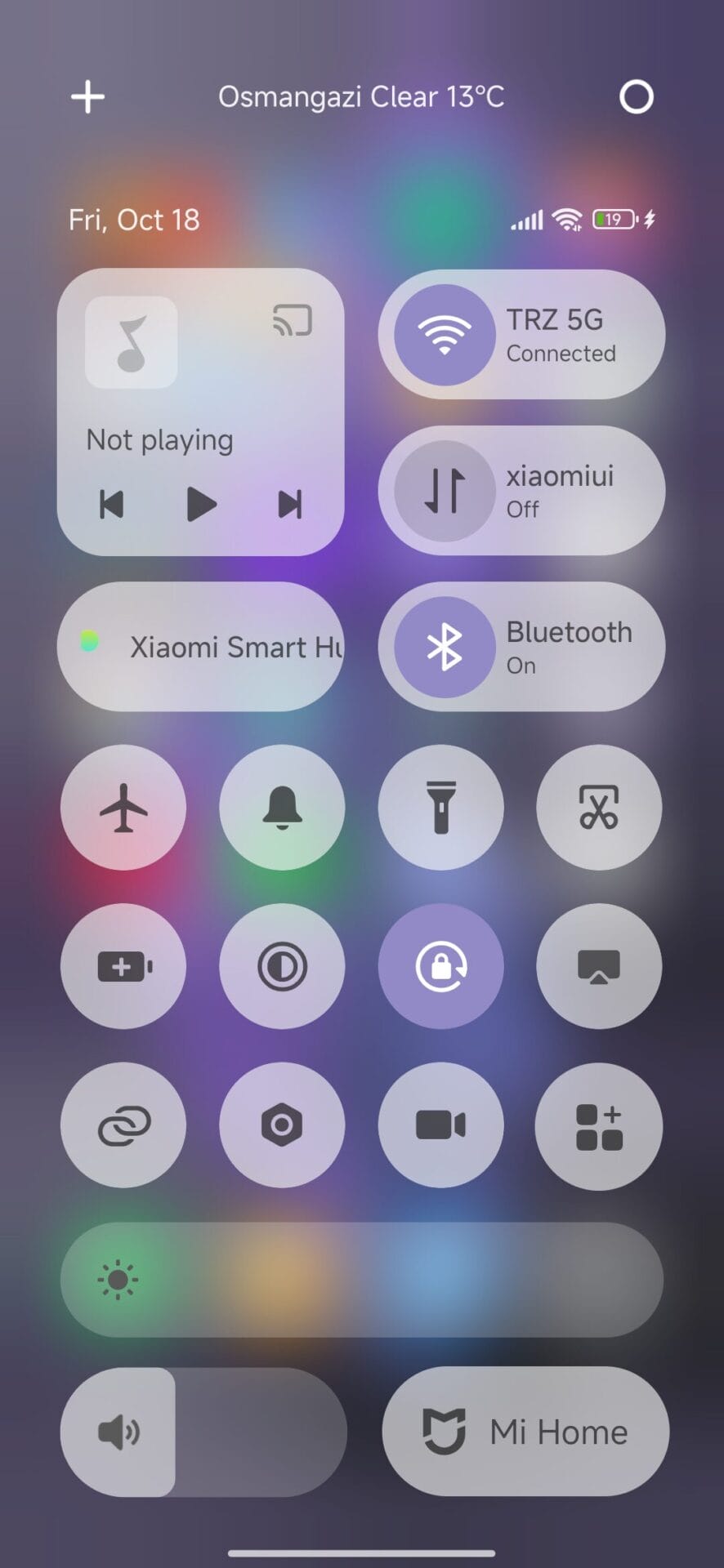Play media in the Not playing card

[x=201, y=504]
